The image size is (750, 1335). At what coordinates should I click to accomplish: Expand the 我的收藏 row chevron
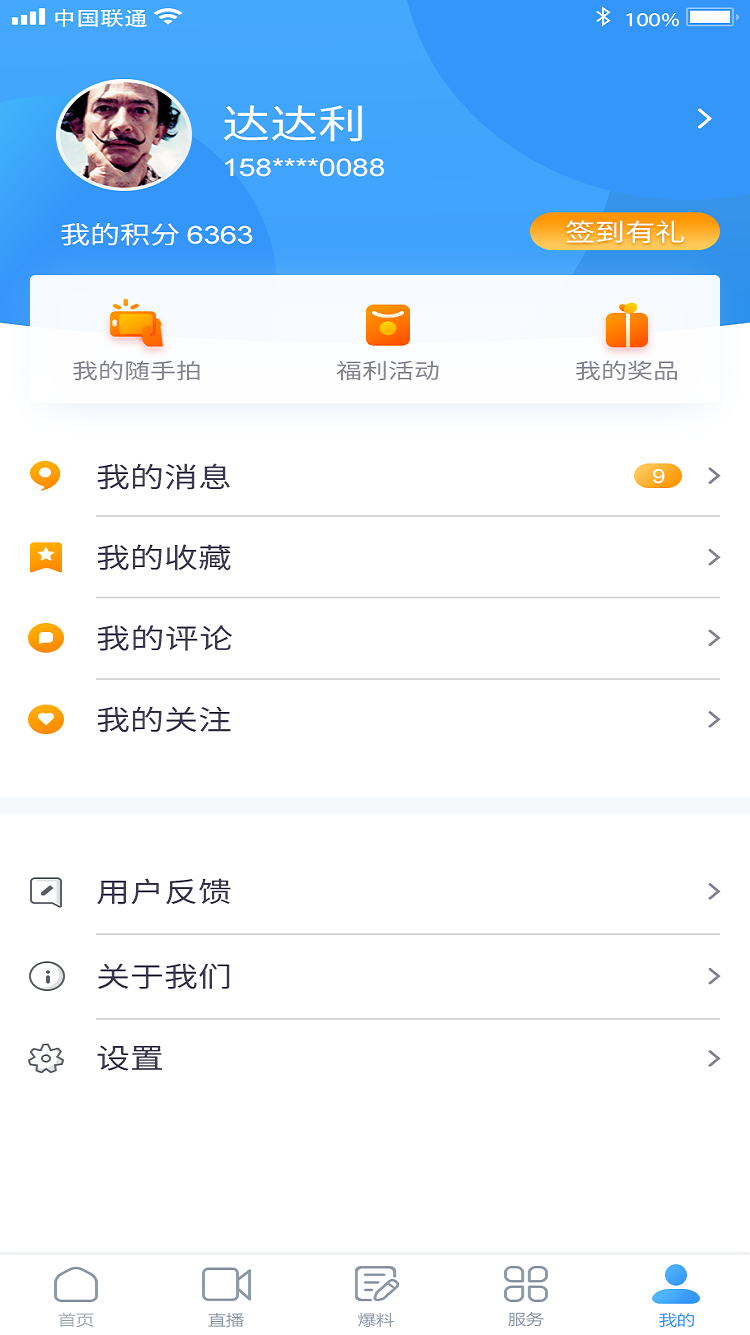(713, 557)
